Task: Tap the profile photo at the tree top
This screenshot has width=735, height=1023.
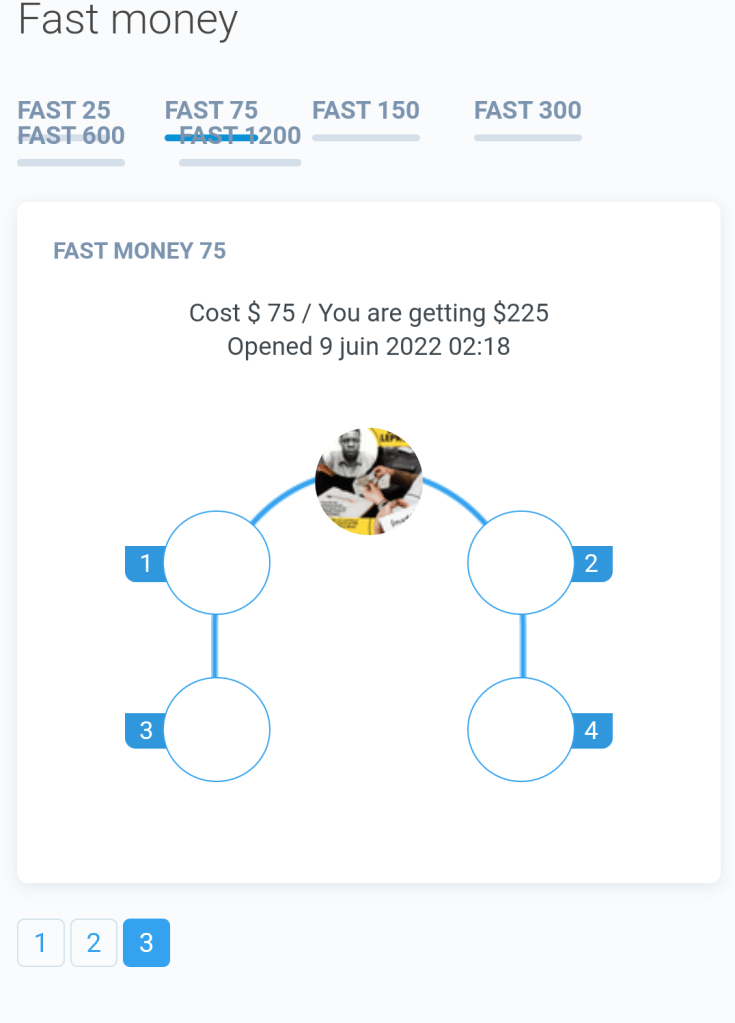Action: 368,481
